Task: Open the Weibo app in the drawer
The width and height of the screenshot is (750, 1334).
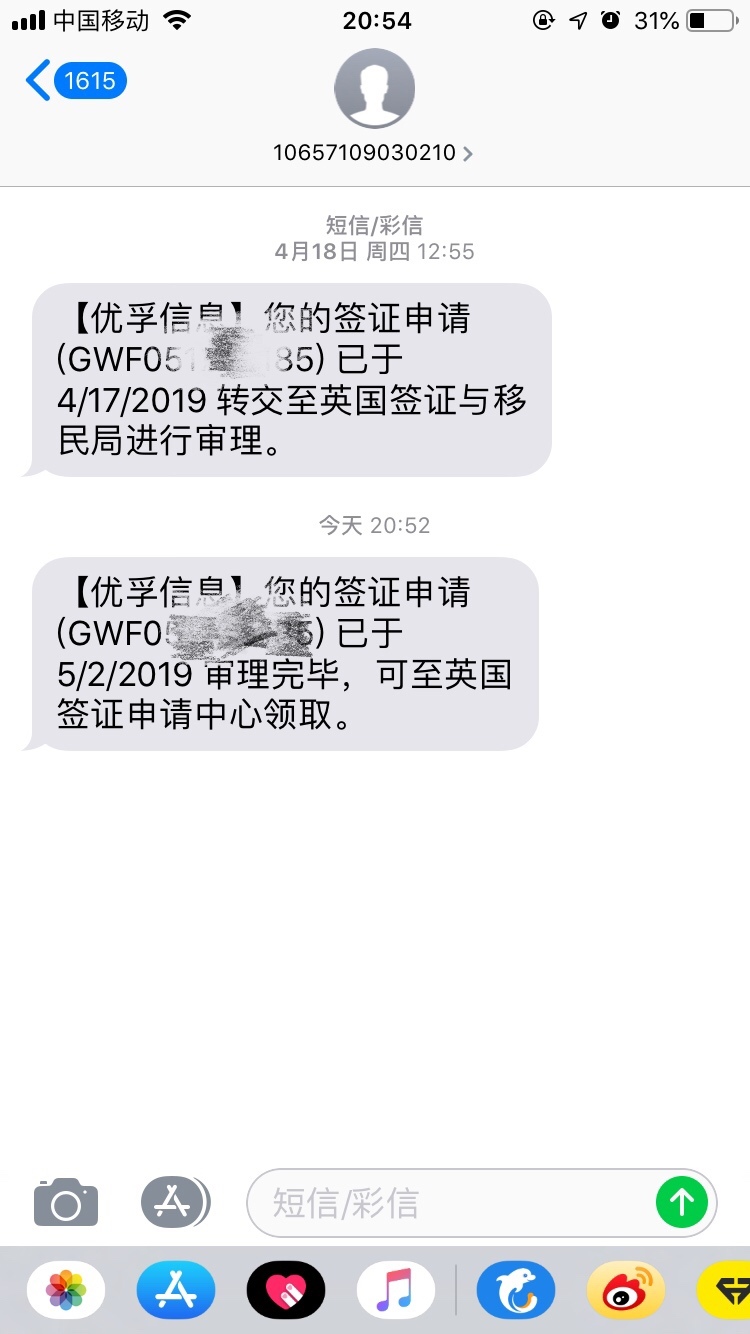Action: tap(626, 1290)
